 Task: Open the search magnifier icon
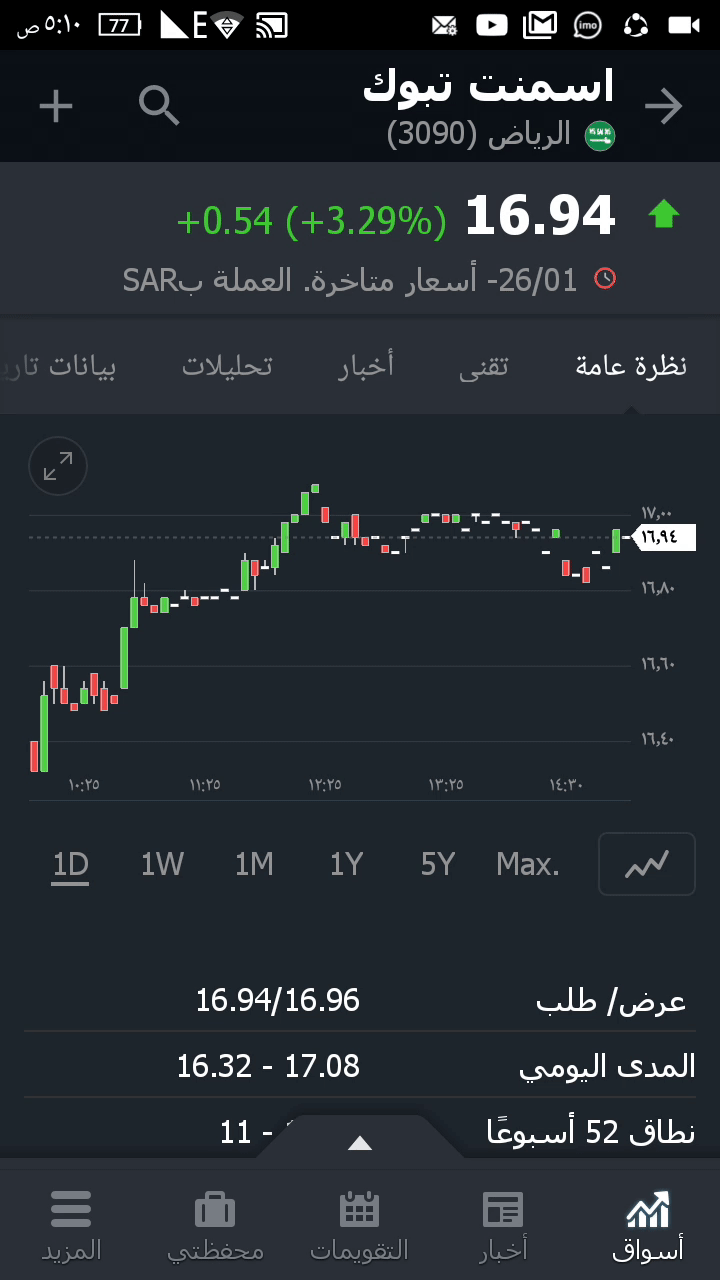coord(159,106)
